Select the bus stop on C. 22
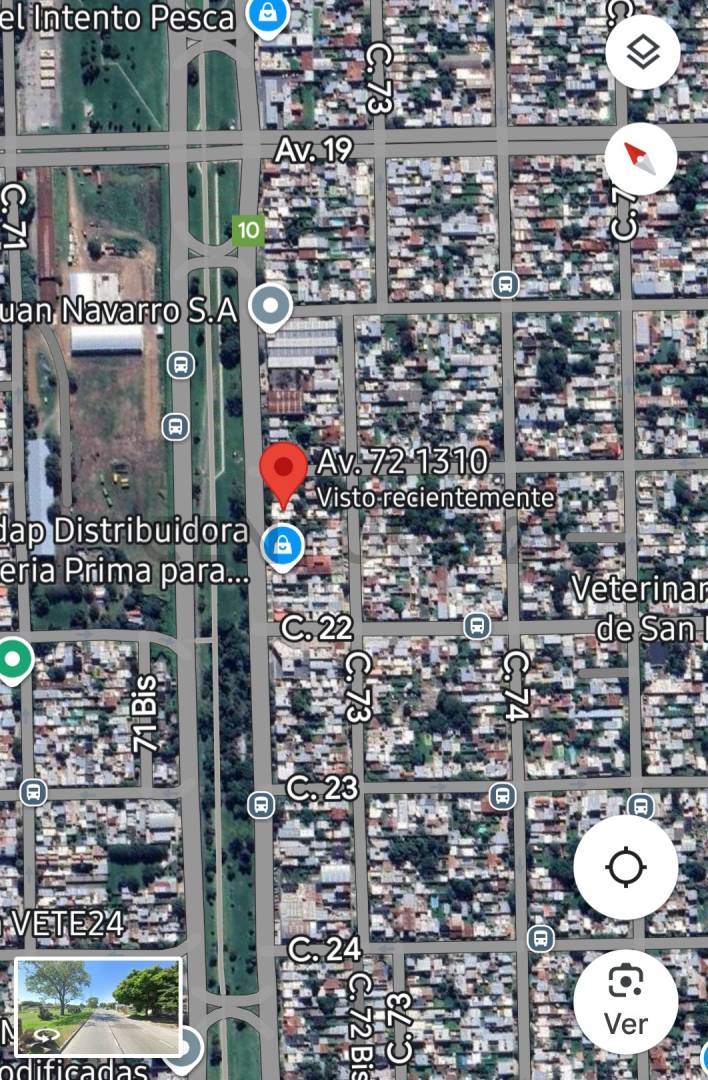 click(x=477, y=627)
